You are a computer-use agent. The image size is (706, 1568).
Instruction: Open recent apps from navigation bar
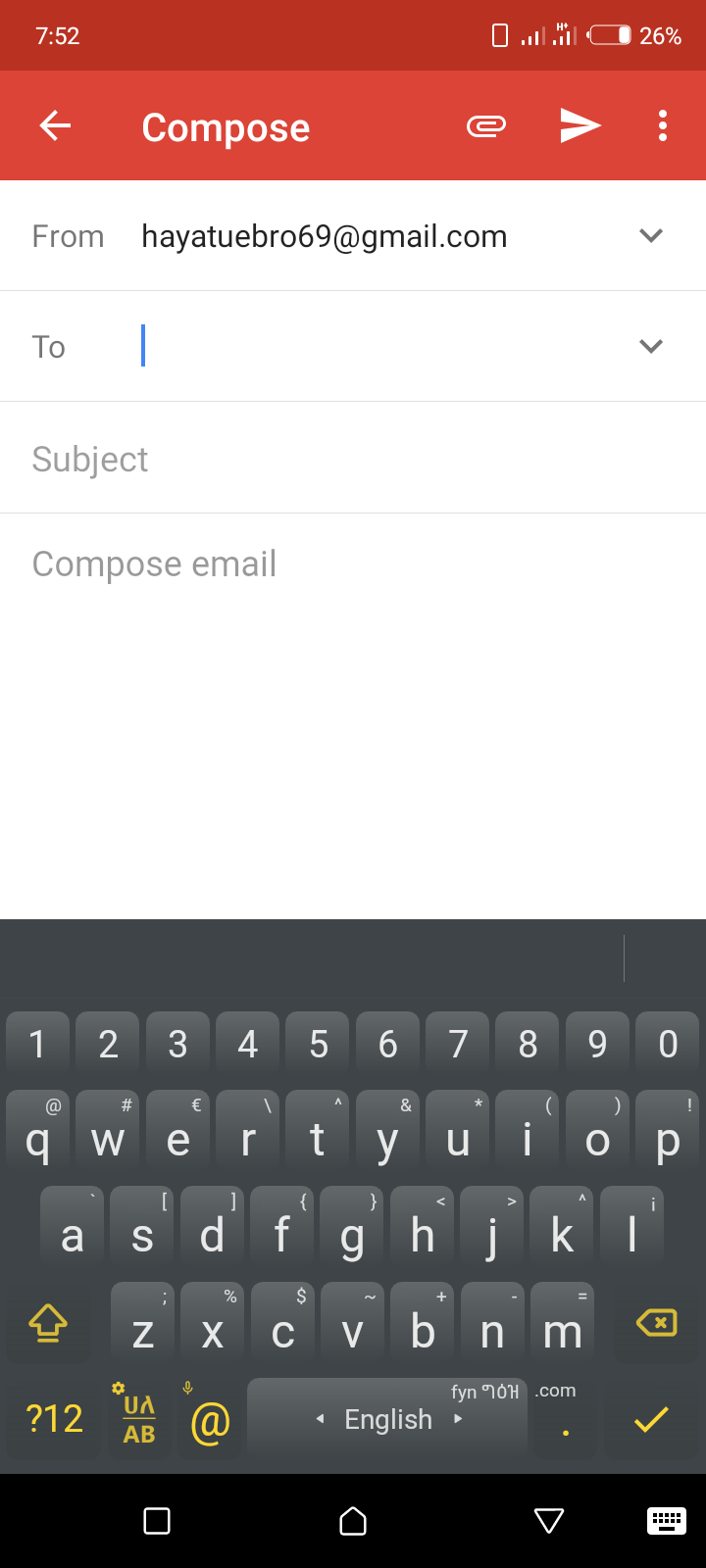point(157,1521)
